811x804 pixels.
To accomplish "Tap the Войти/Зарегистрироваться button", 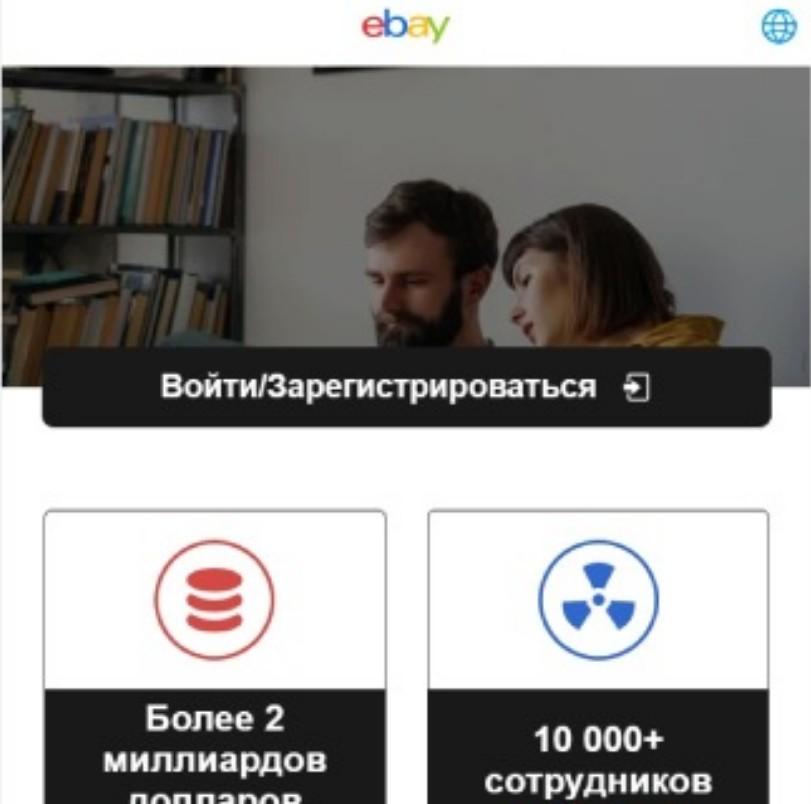I will click(406, 388).
